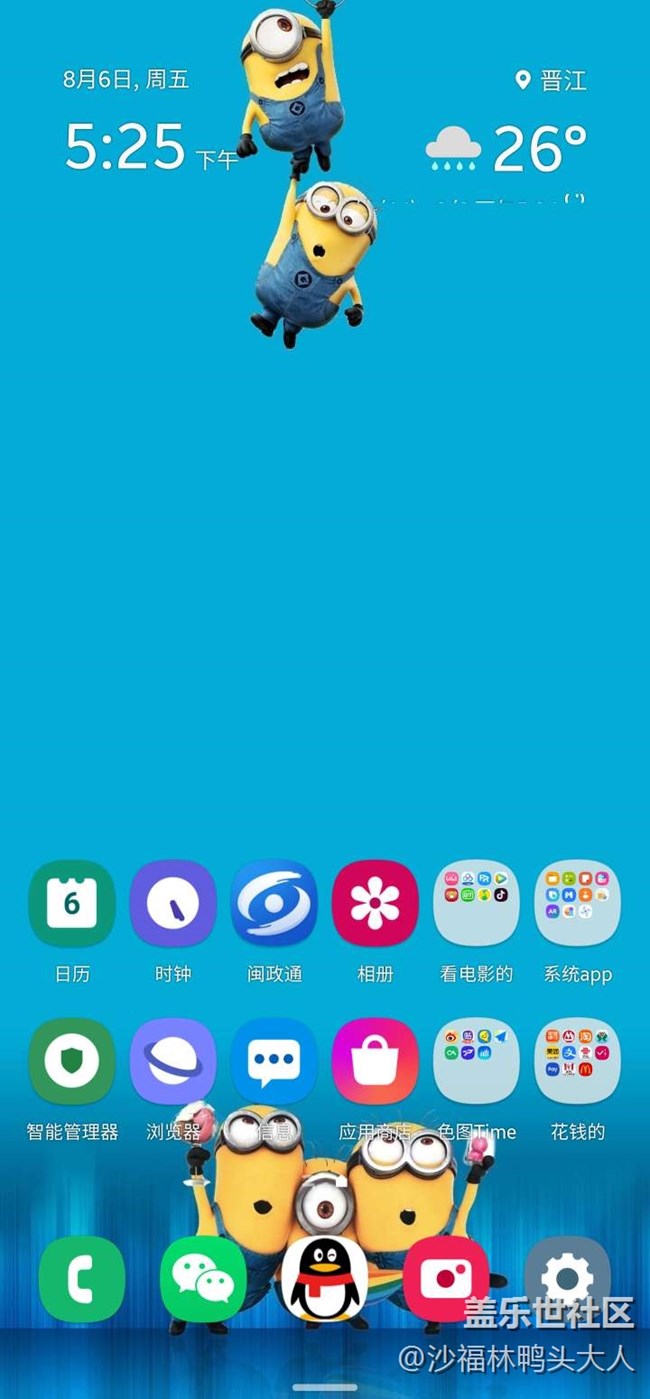
Task: Open the 信息 messages app
Action: click(x=274, y=1061)
